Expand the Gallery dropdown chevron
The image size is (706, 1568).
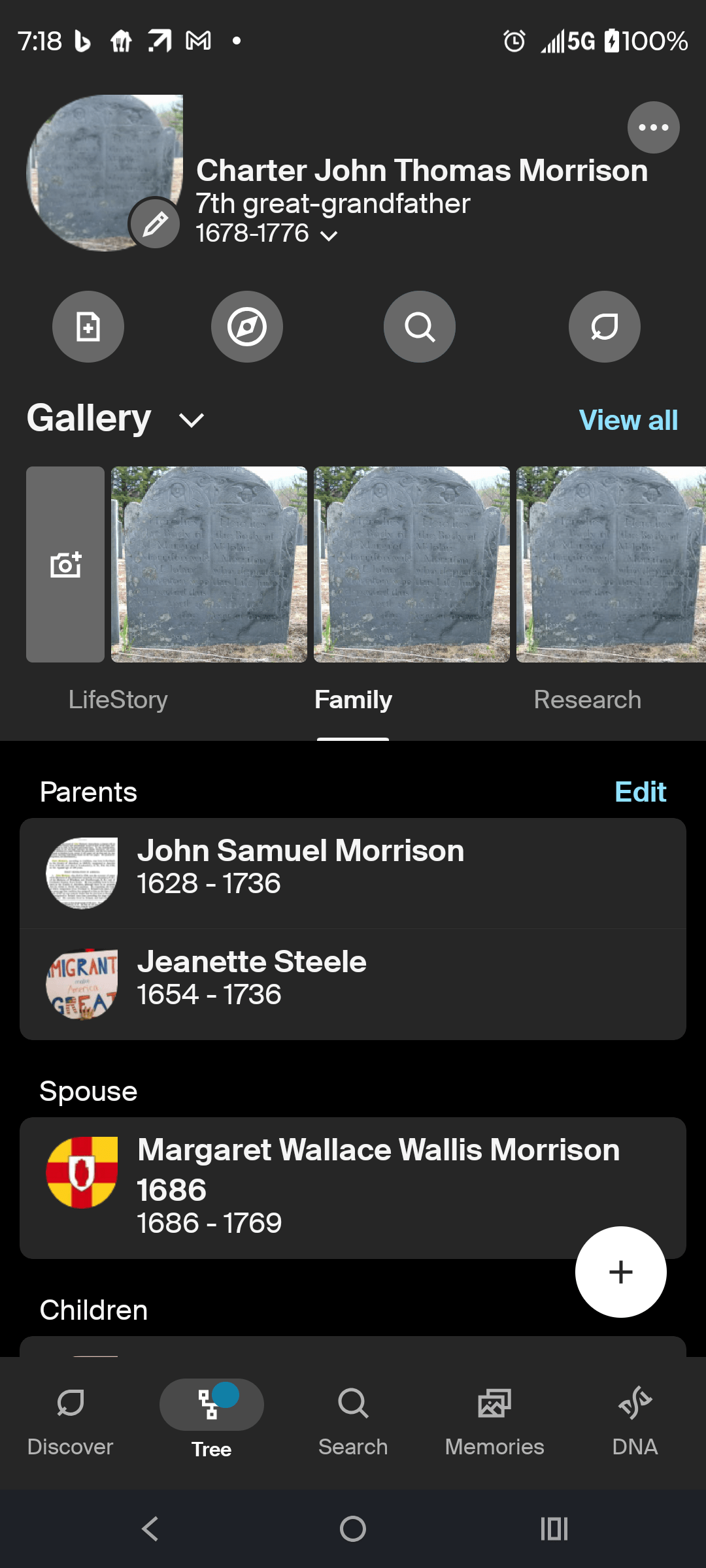pos(192,420)
